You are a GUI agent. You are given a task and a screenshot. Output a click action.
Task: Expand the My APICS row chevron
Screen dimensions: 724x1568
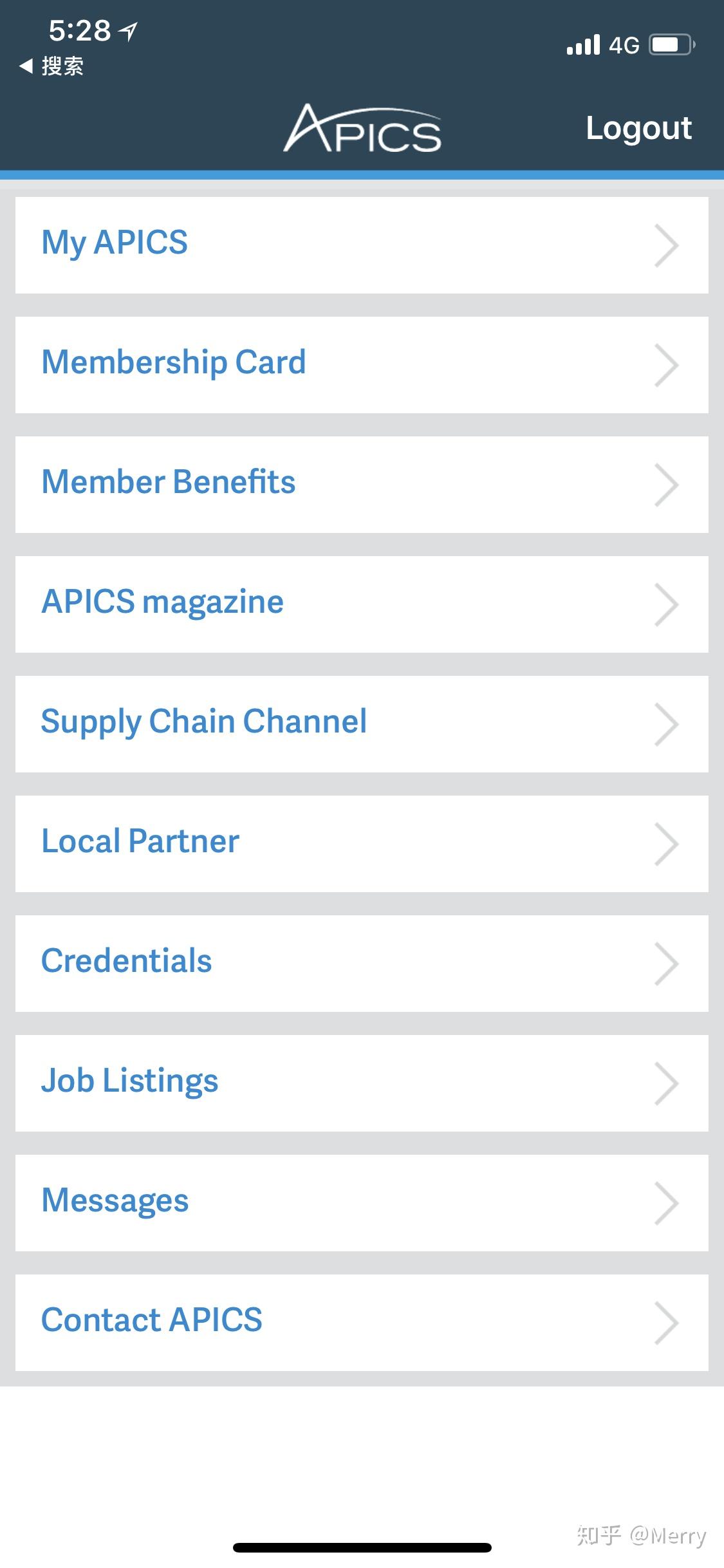click(666, 245)
